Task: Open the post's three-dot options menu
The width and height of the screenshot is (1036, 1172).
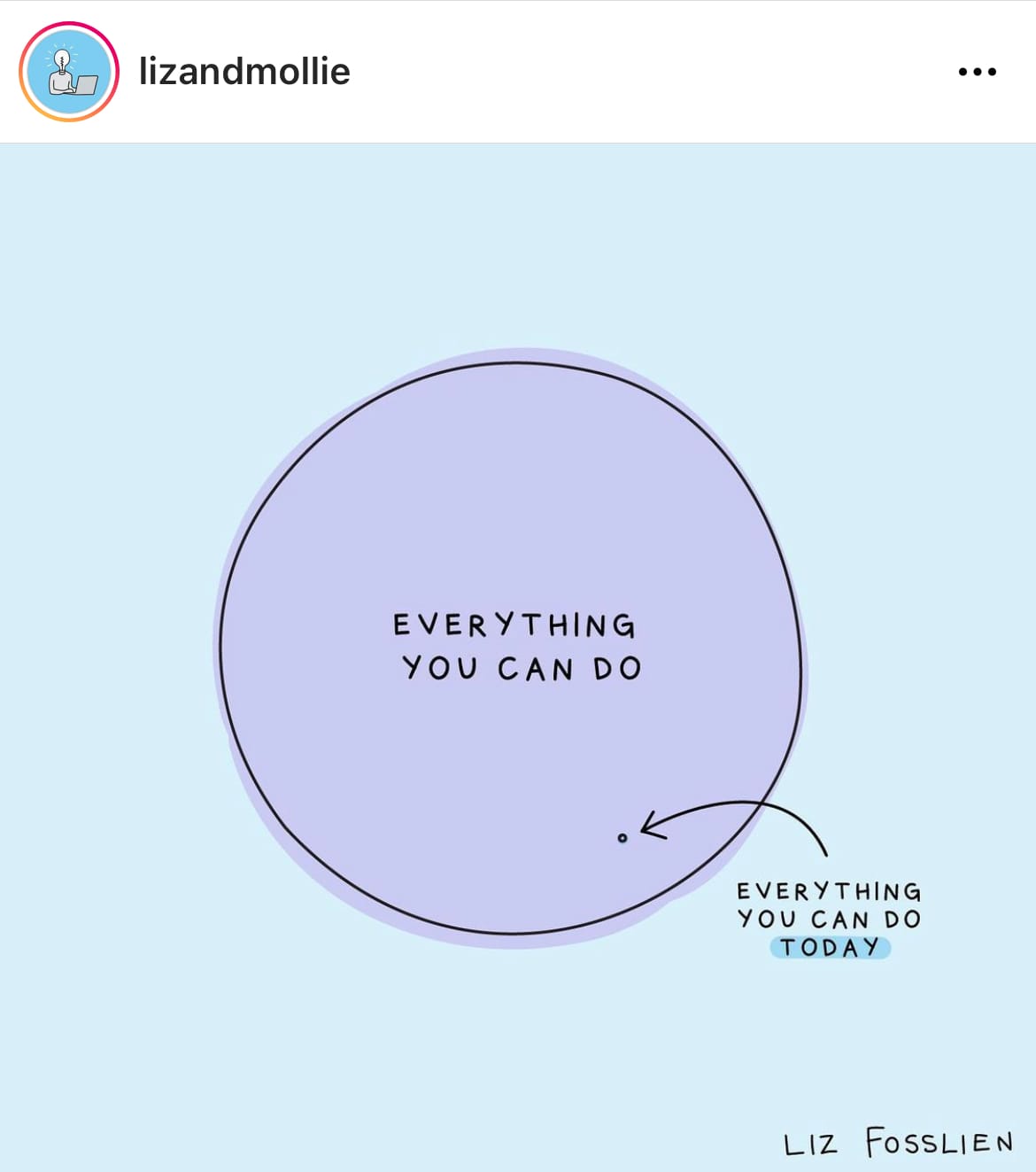Action: pos(977,72)
